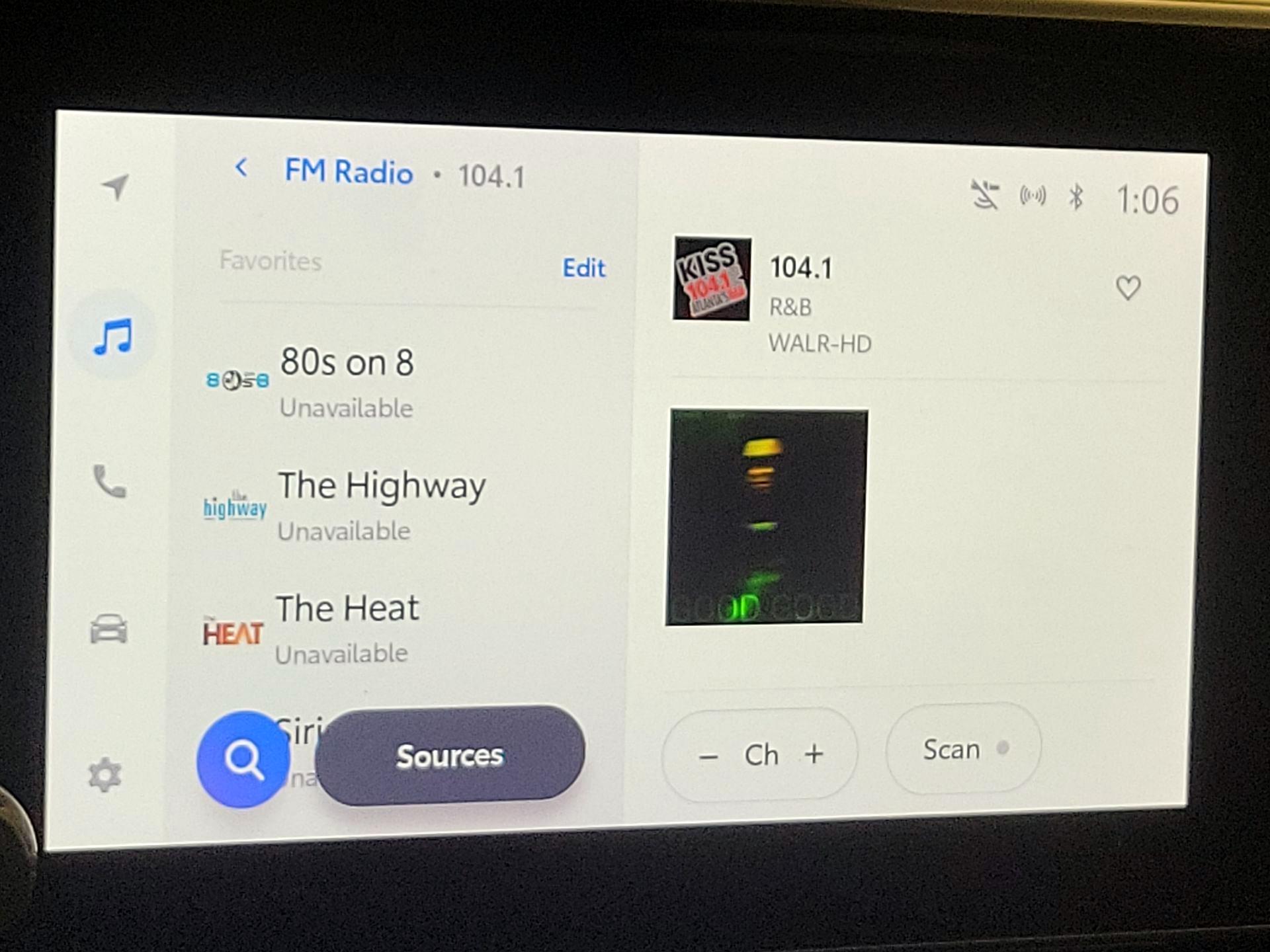
Task: Start Scan of radio stations
Action: point(963,750)
